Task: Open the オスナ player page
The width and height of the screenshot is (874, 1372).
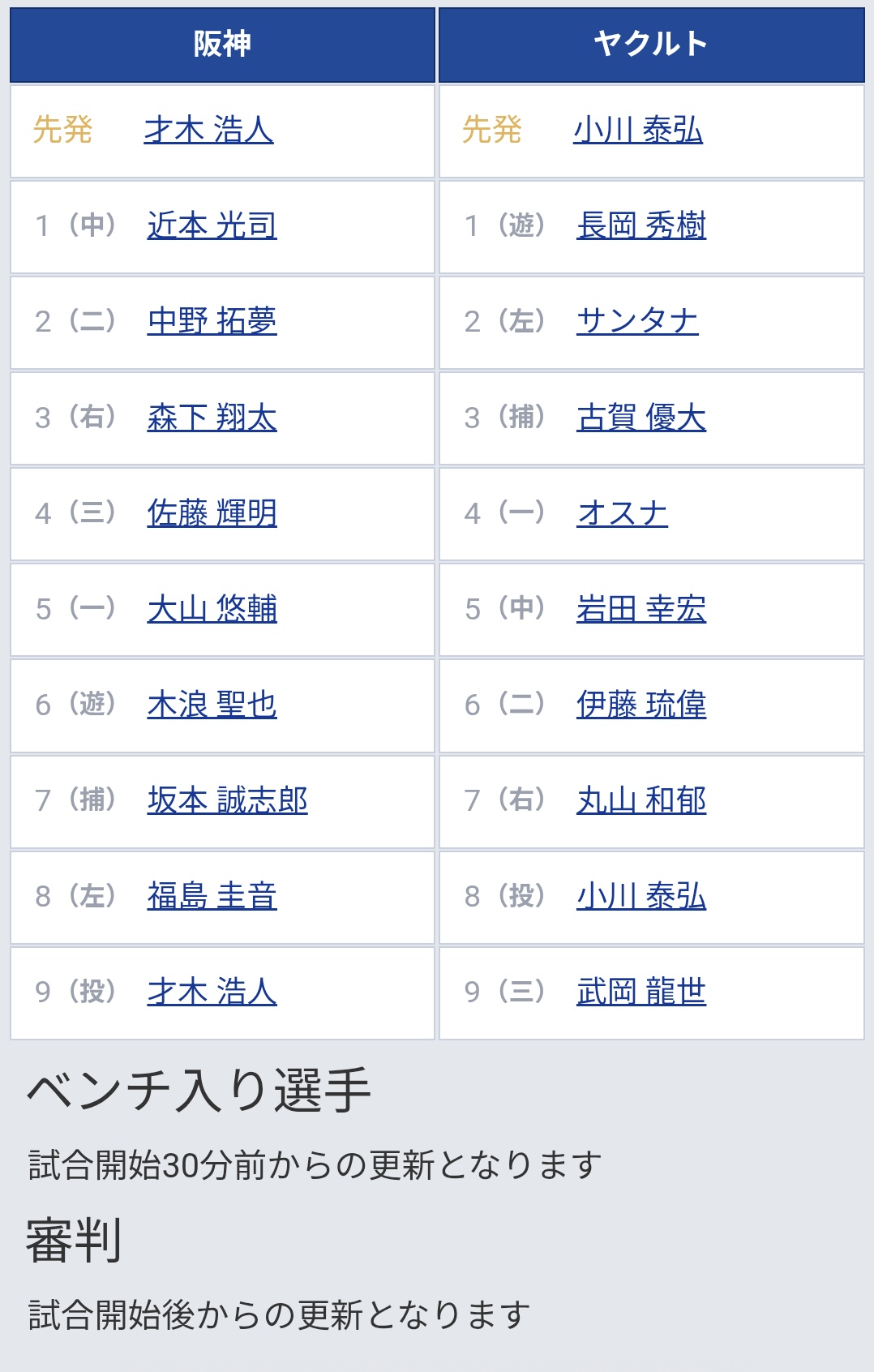Action: [x=622, y=513]
